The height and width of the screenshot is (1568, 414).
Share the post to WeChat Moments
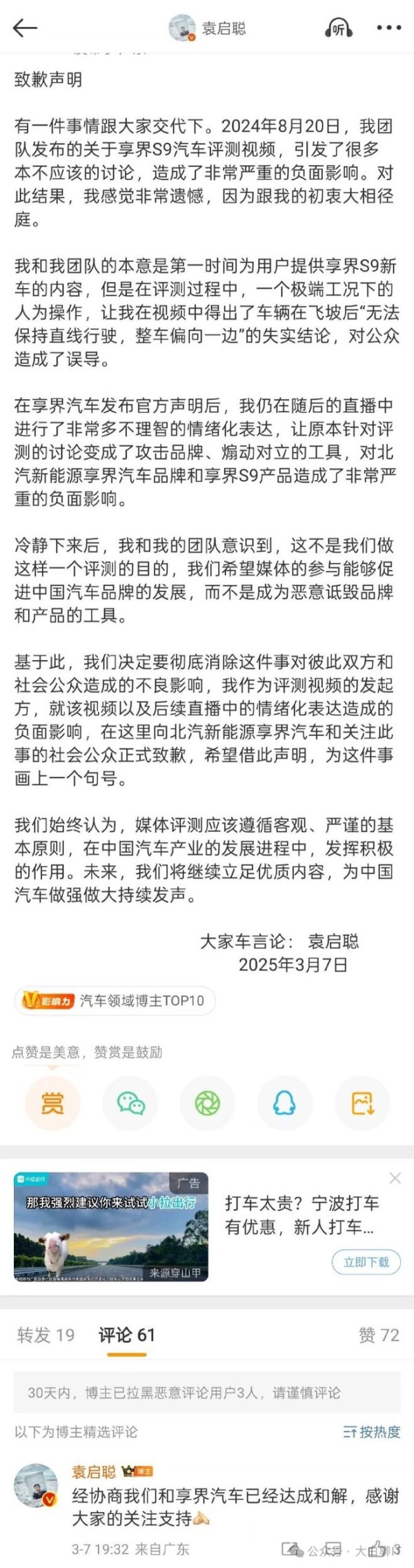(207, 1103)
